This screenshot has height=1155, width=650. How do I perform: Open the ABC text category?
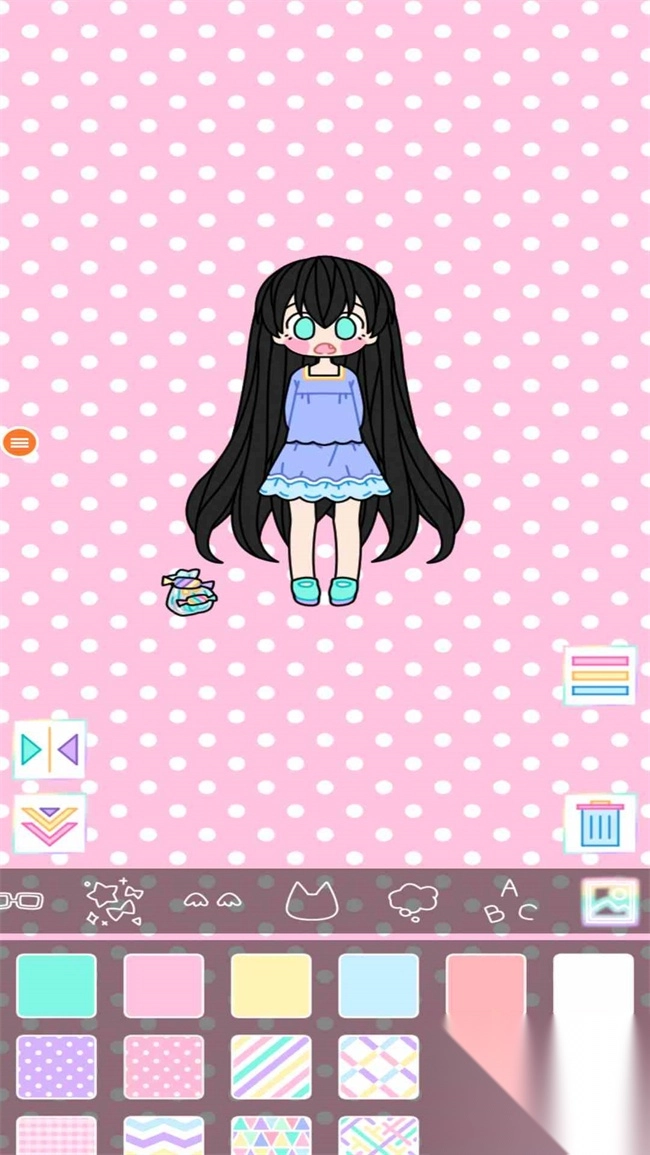point(510,900)
